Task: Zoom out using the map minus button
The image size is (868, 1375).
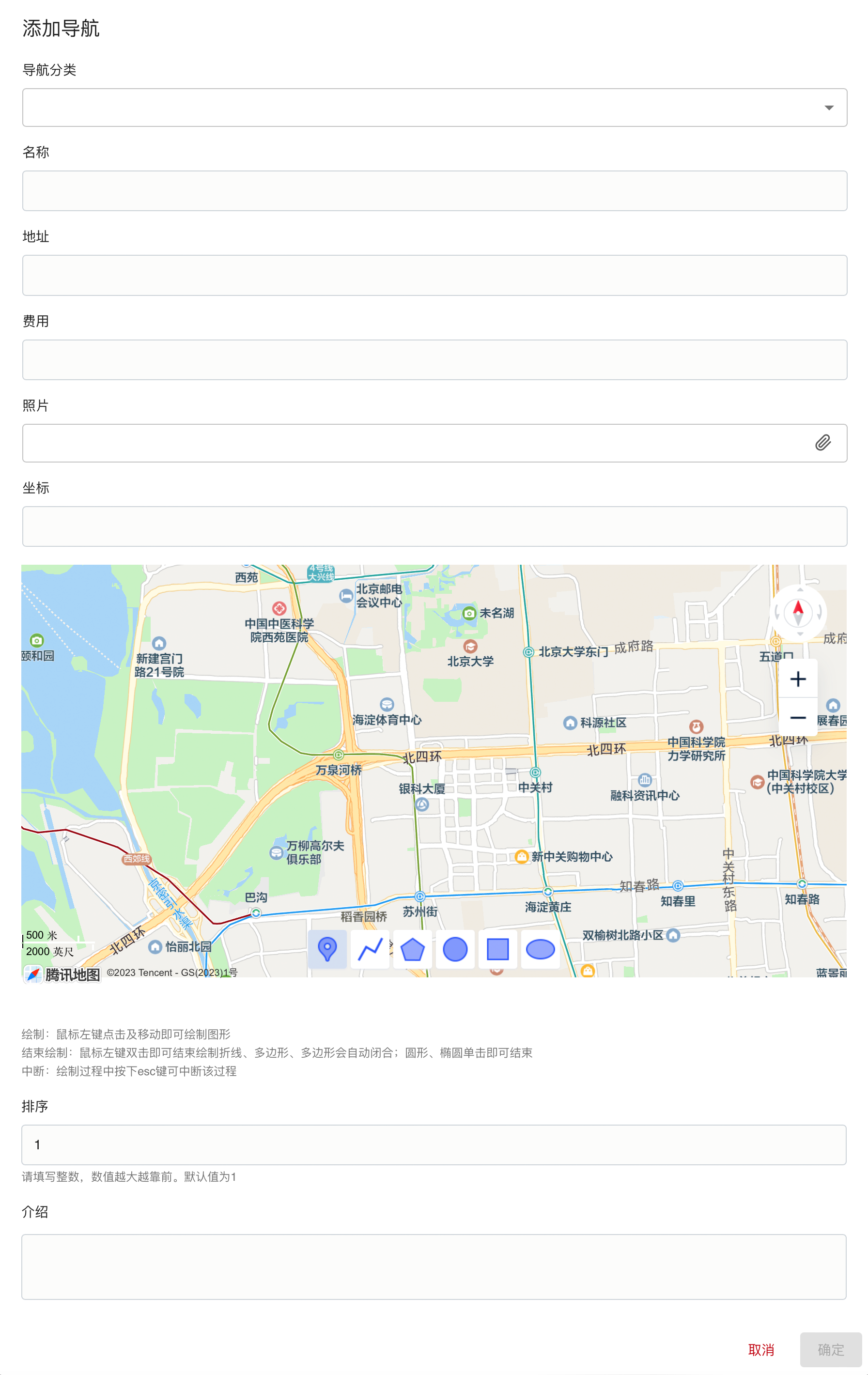Action: (798, 718)
